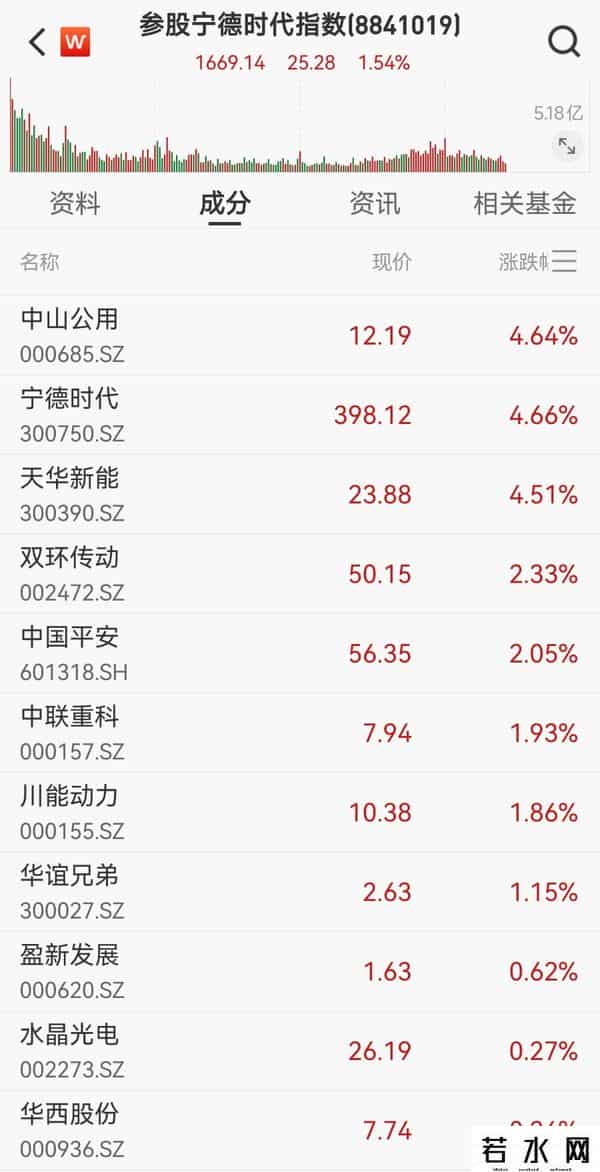Expand the chart to fullscreen
The width and height of the screenshot is (600, 1172).
(566, 147)
